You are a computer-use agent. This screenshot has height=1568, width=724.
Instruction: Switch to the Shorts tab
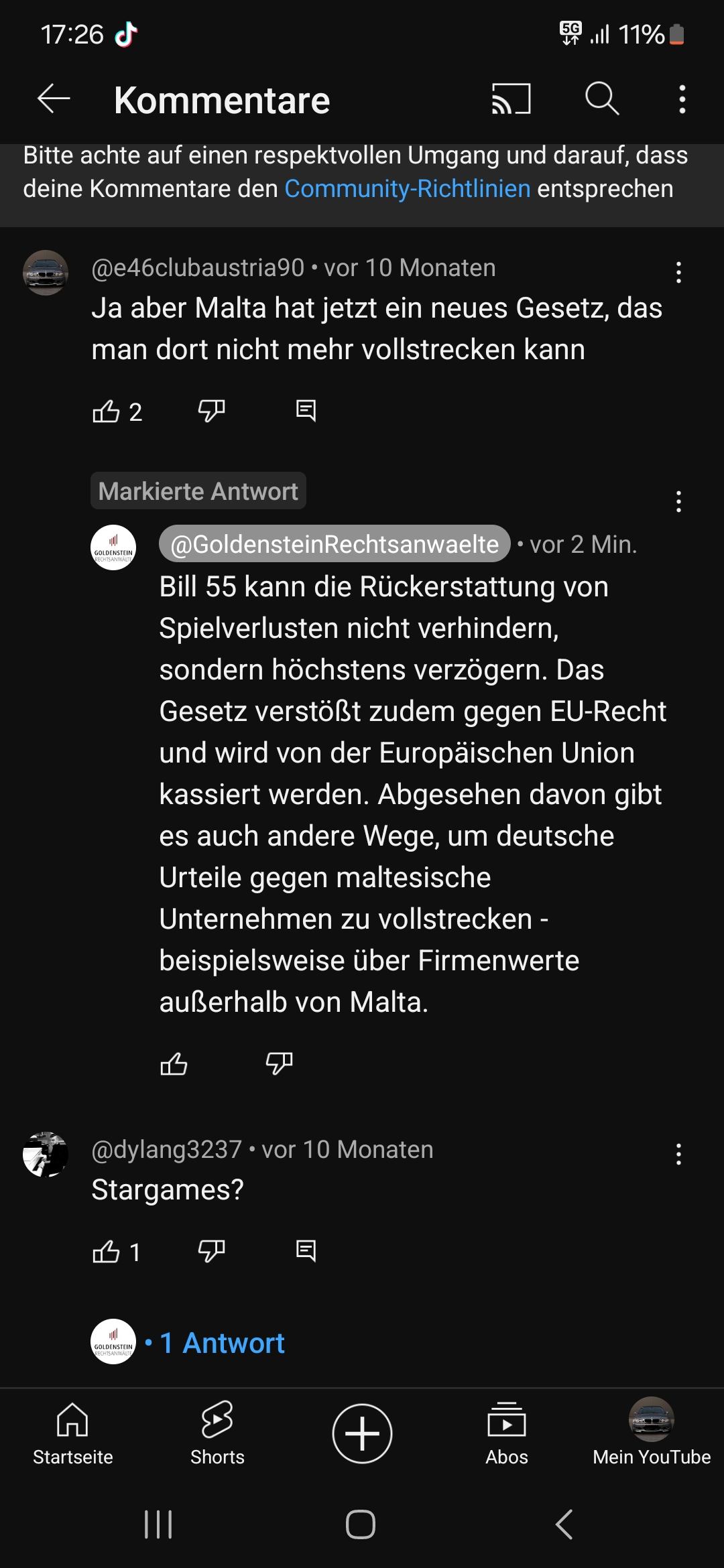pos(217,1433)
